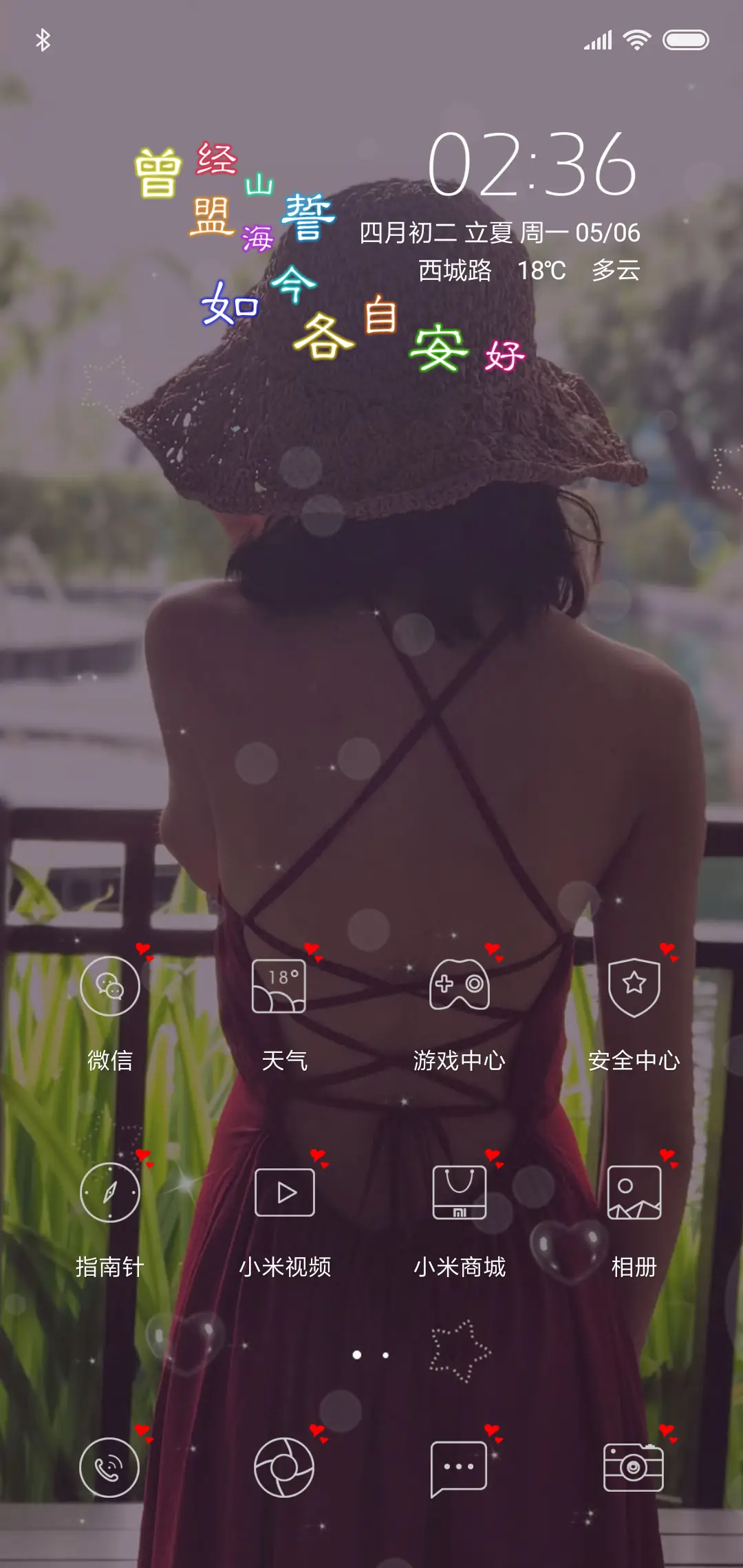The width and height of the screenshot is (743, 1568).
Task: Open the 游戏中心 Game Center
Action: (x=460, y=986)
